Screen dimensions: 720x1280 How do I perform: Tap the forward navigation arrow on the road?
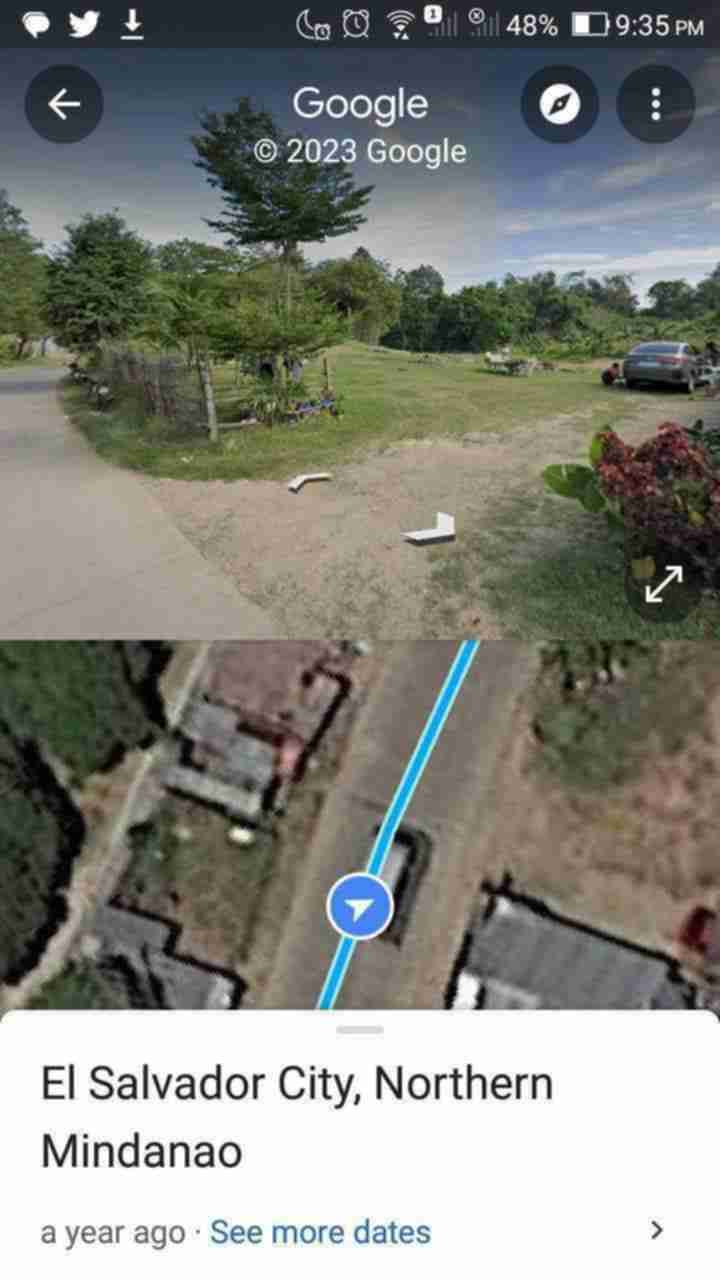pyautogui.click(x=432, y=528)
